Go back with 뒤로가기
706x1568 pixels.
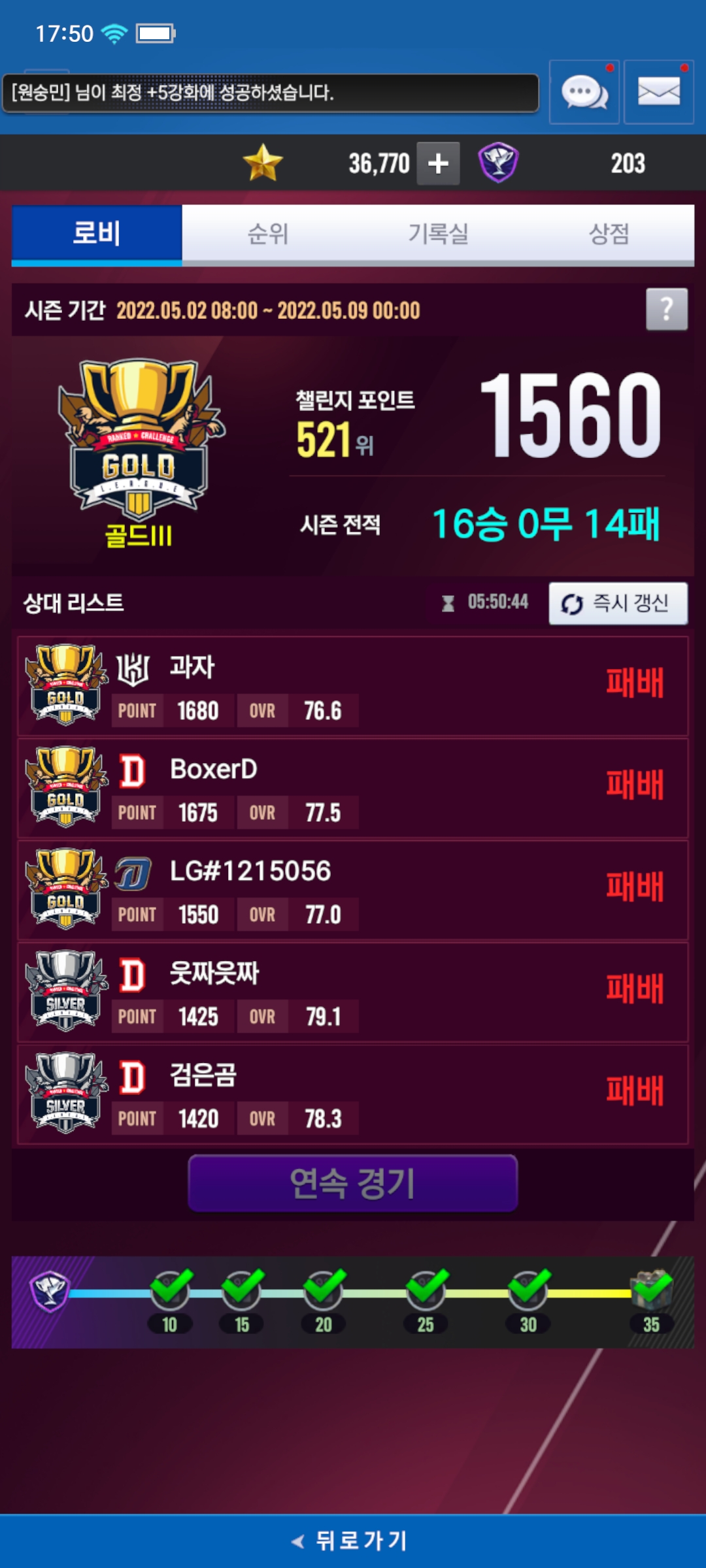(353, 1541)
